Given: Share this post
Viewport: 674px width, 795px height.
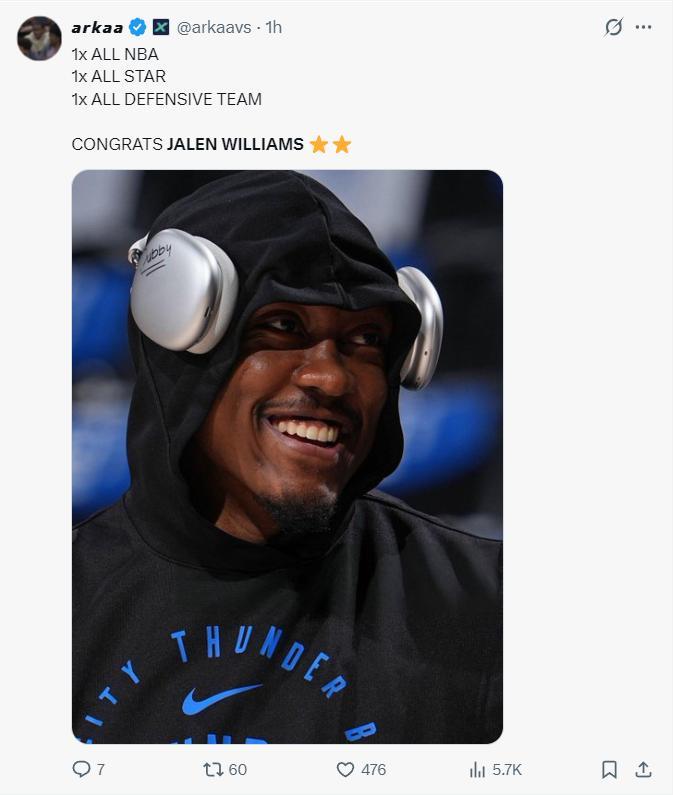Looking at the screenshot, I should pyautogui.click(x=643, y=769).
